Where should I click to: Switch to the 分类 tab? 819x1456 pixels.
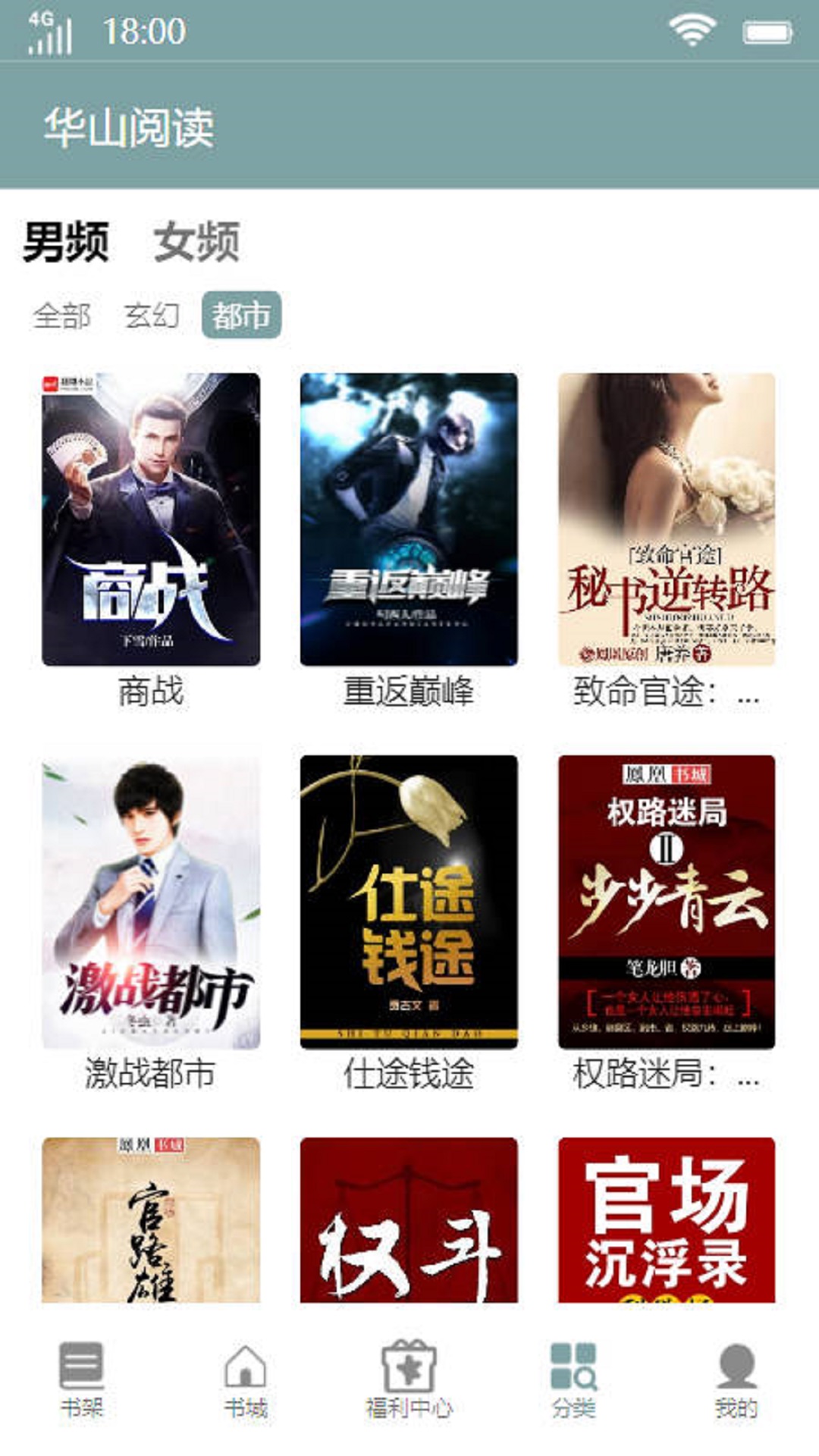(573, 1380)
